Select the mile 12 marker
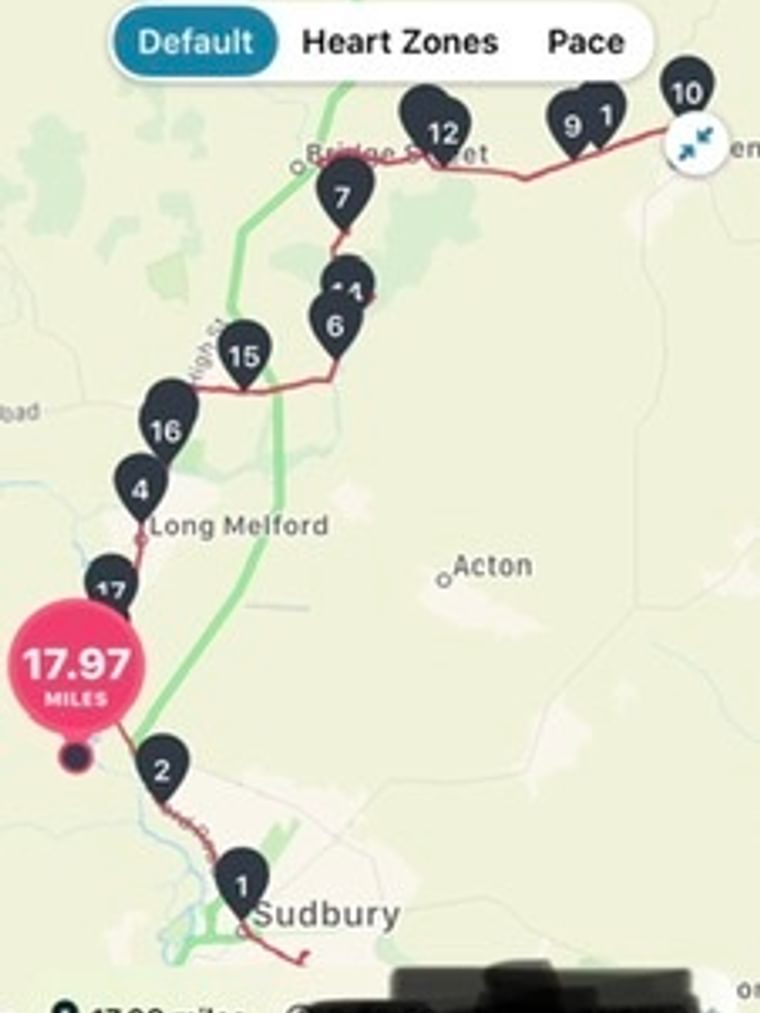The height and width of the screenshot is (1013, 760). [x=443, y=131]
